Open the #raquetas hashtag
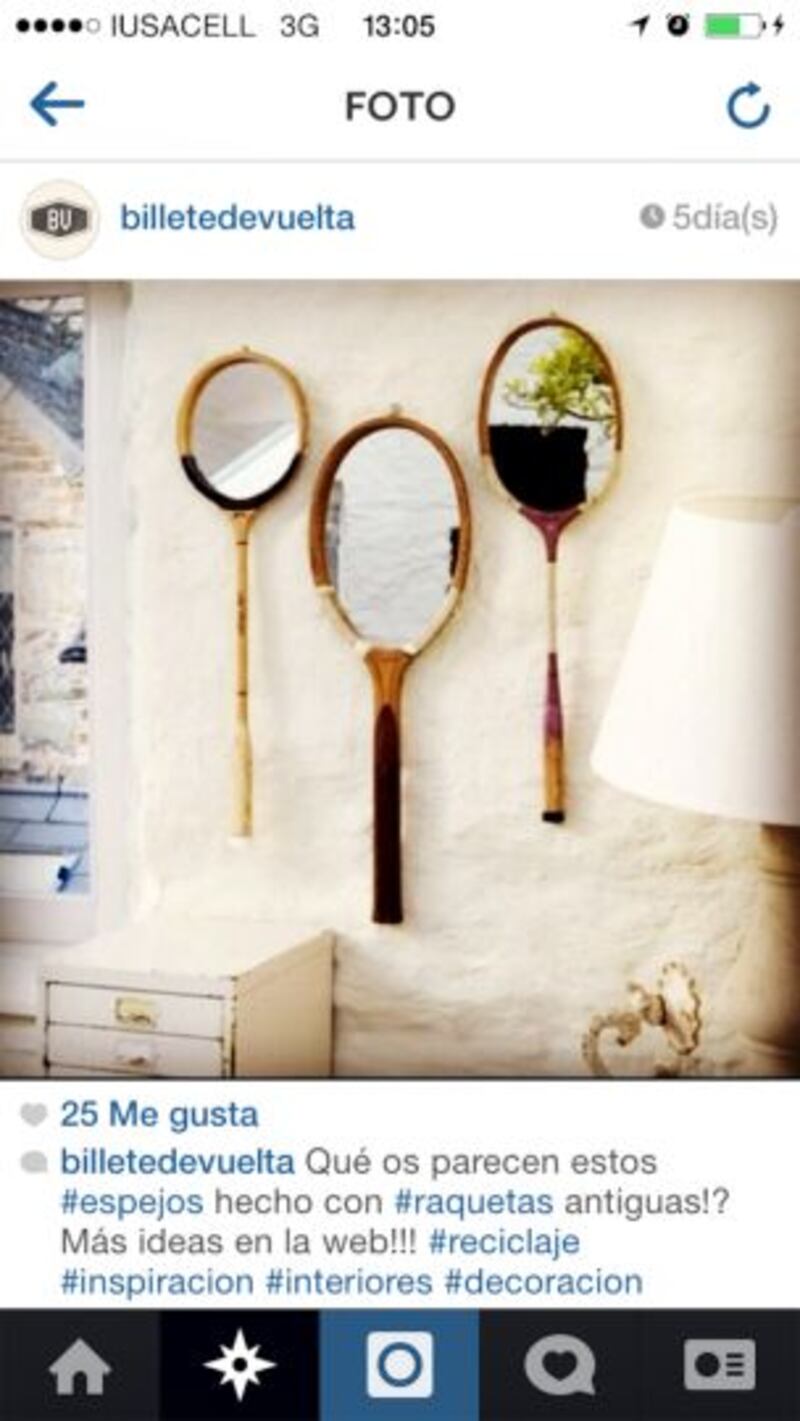Image resolution: width=800 pixels, height=1421 pixels. (x=474, y=1202)
